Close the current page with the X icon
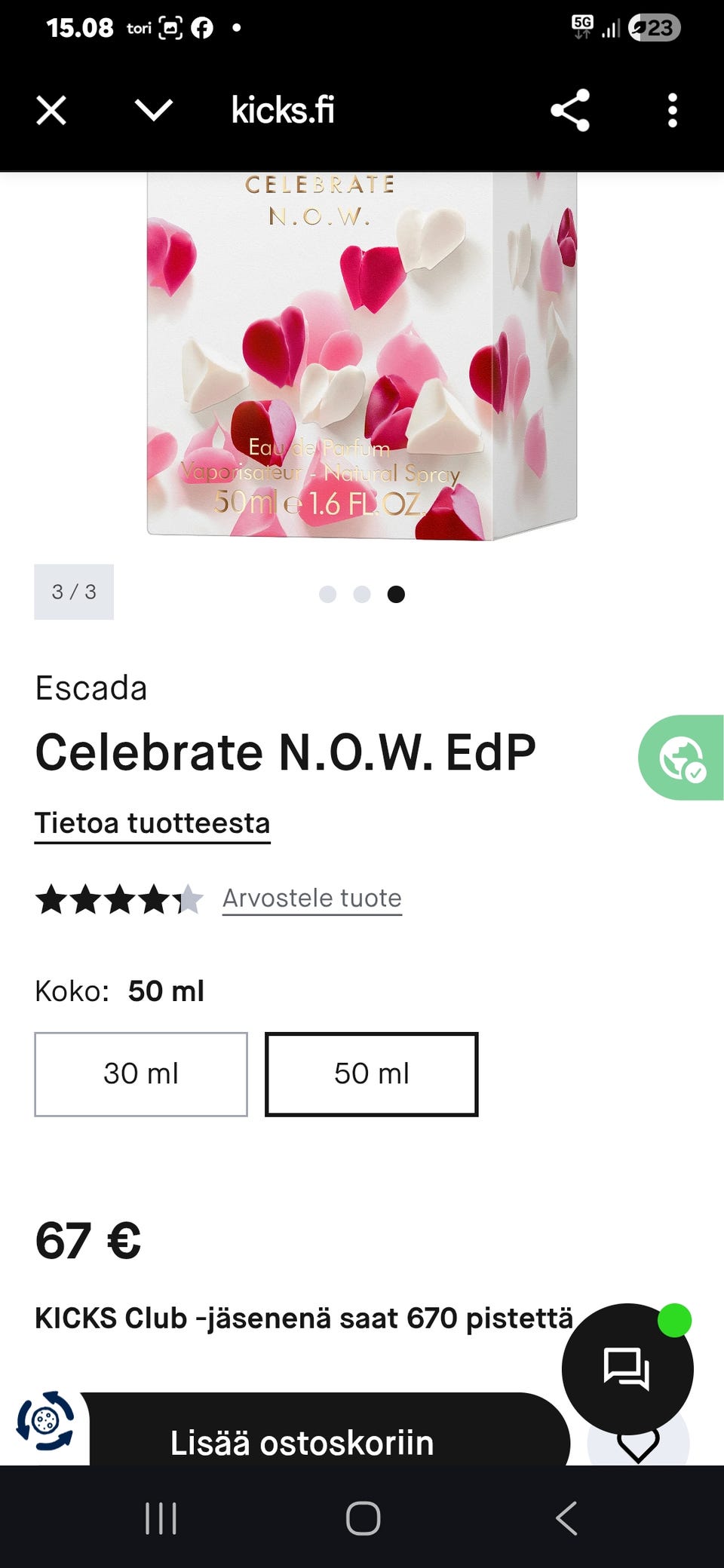 tap(51, 110)
